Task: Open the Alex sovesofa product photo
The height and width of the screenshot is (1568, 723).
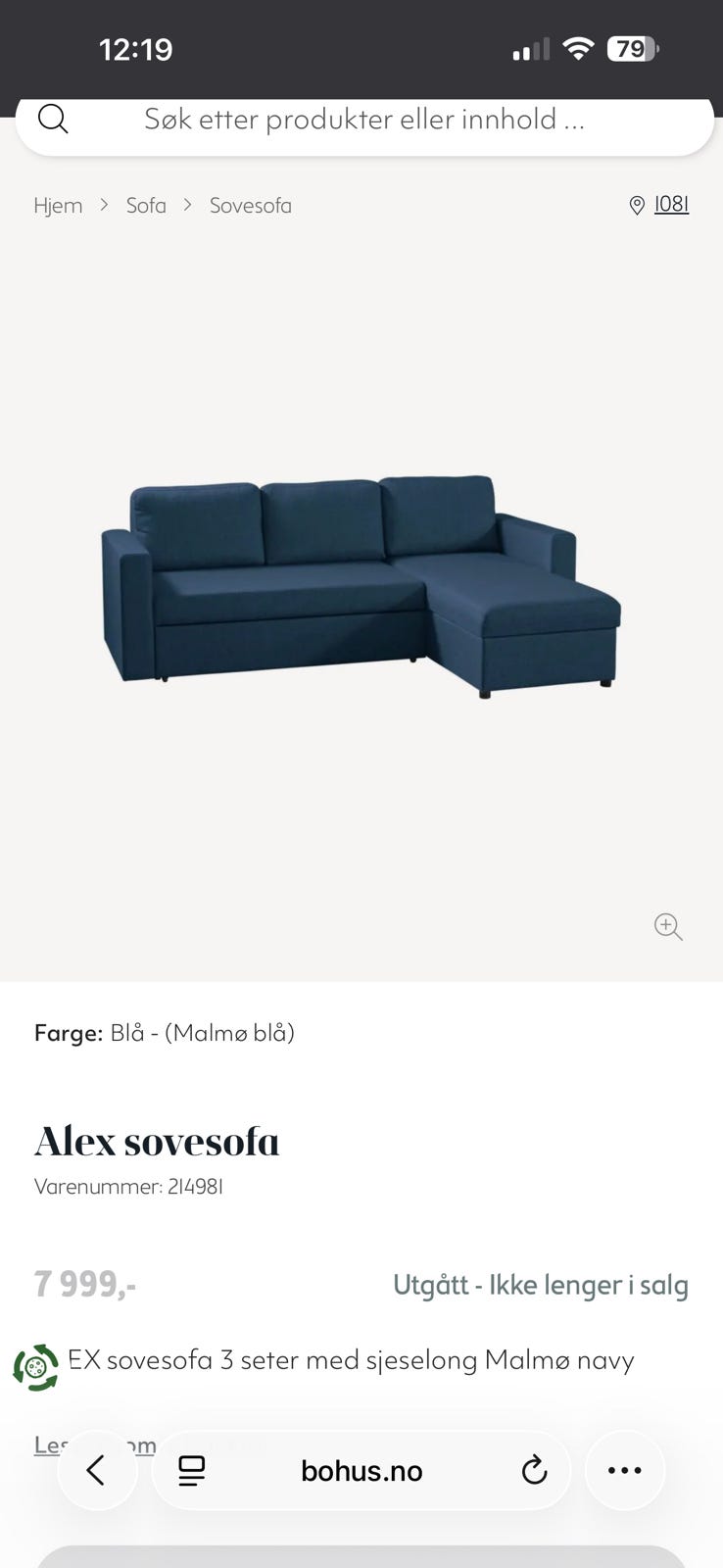Action: (x=361, y=586)
